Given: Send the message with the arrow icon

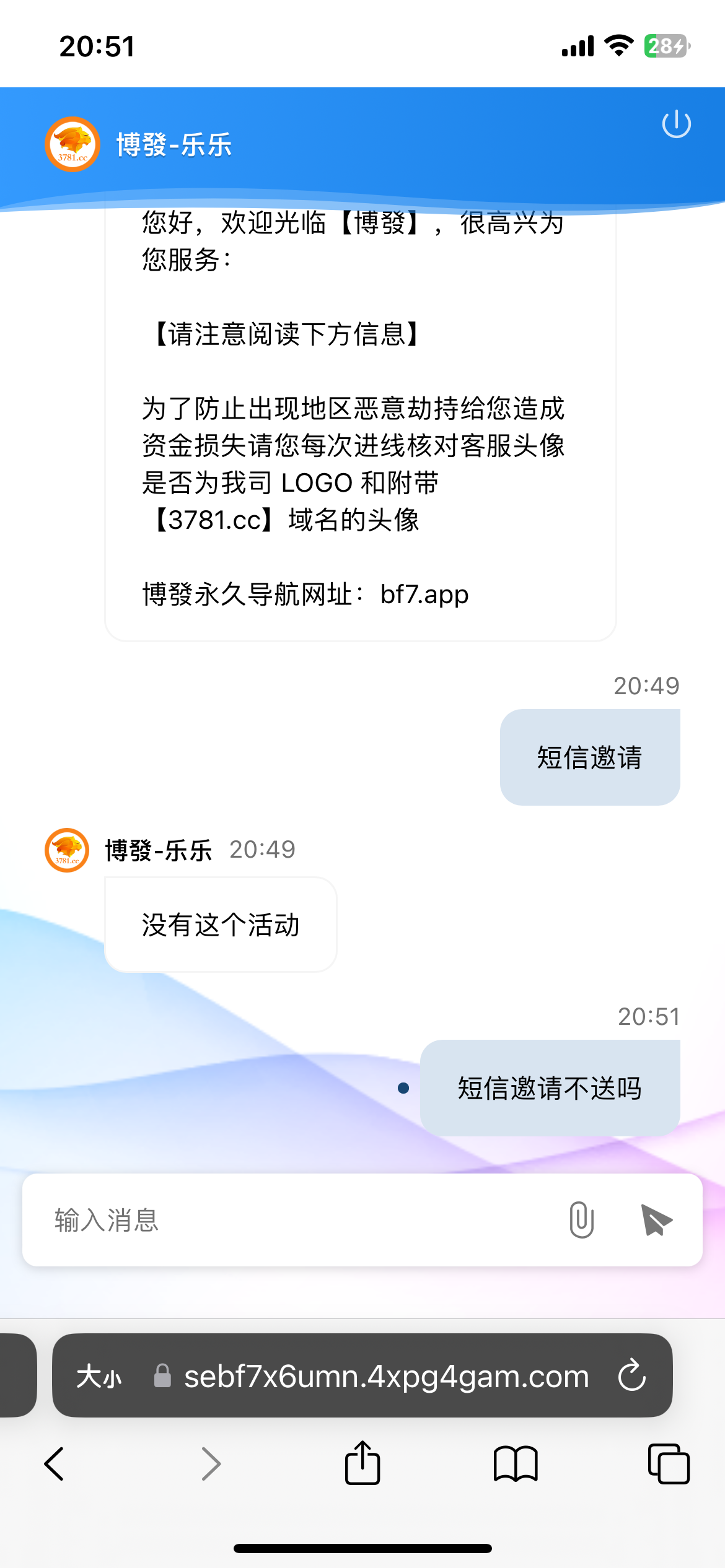Looking at the screenshot, I should (656, 1220).
